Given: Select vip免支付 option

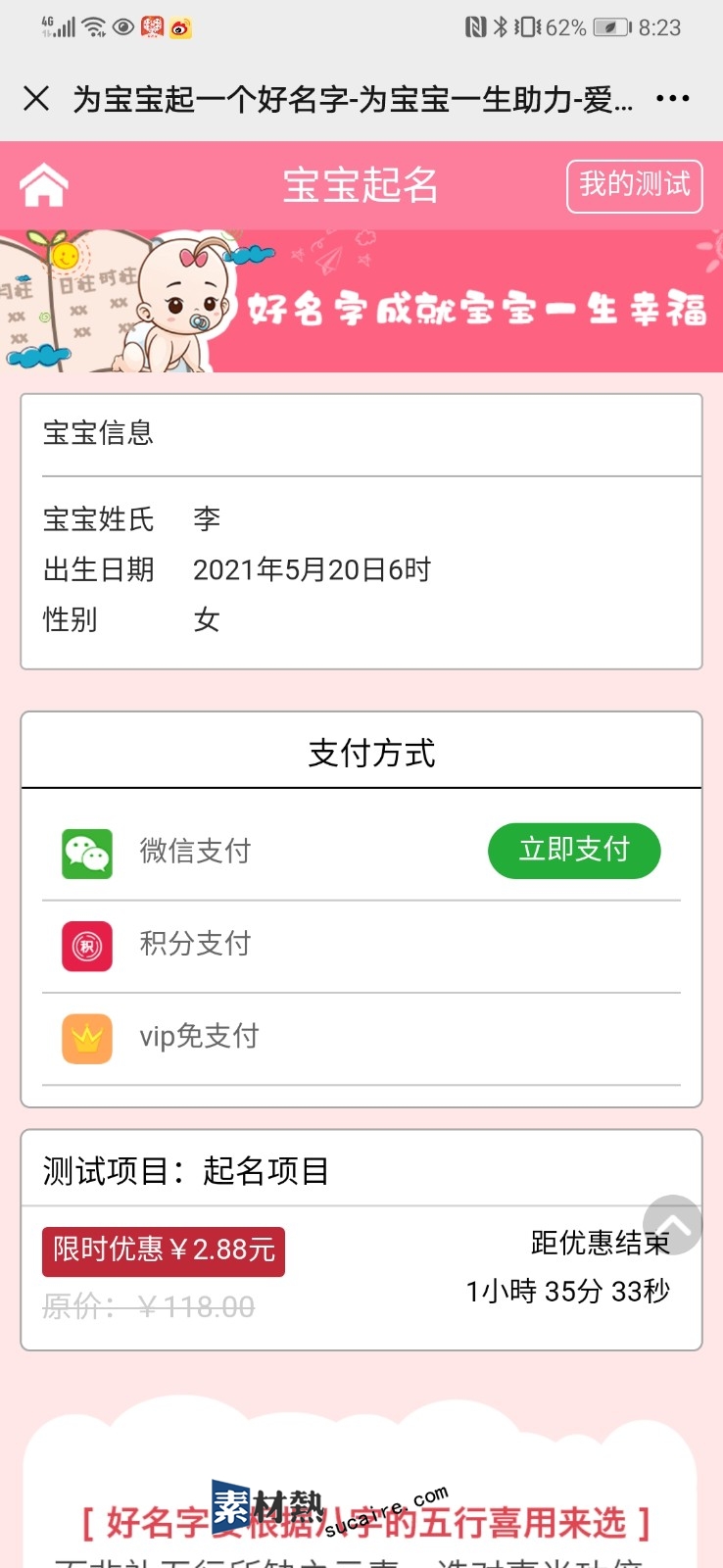Looking at the screenshot, I should pyautogui.click(x=361, y=1039).
